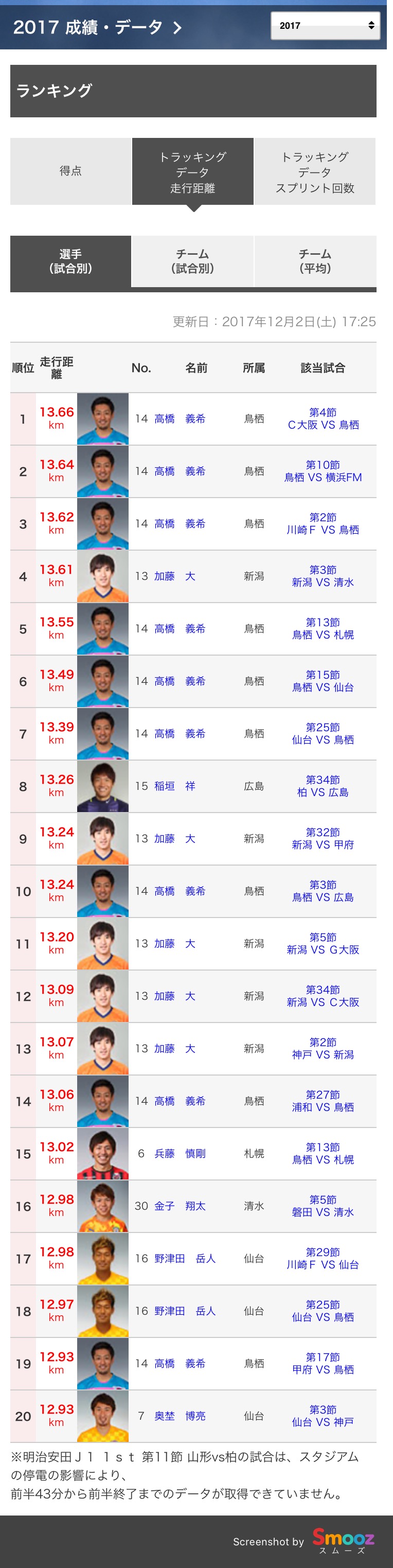Open the 第34節 柏 VS 広島 match

click(x=323, y=786)
